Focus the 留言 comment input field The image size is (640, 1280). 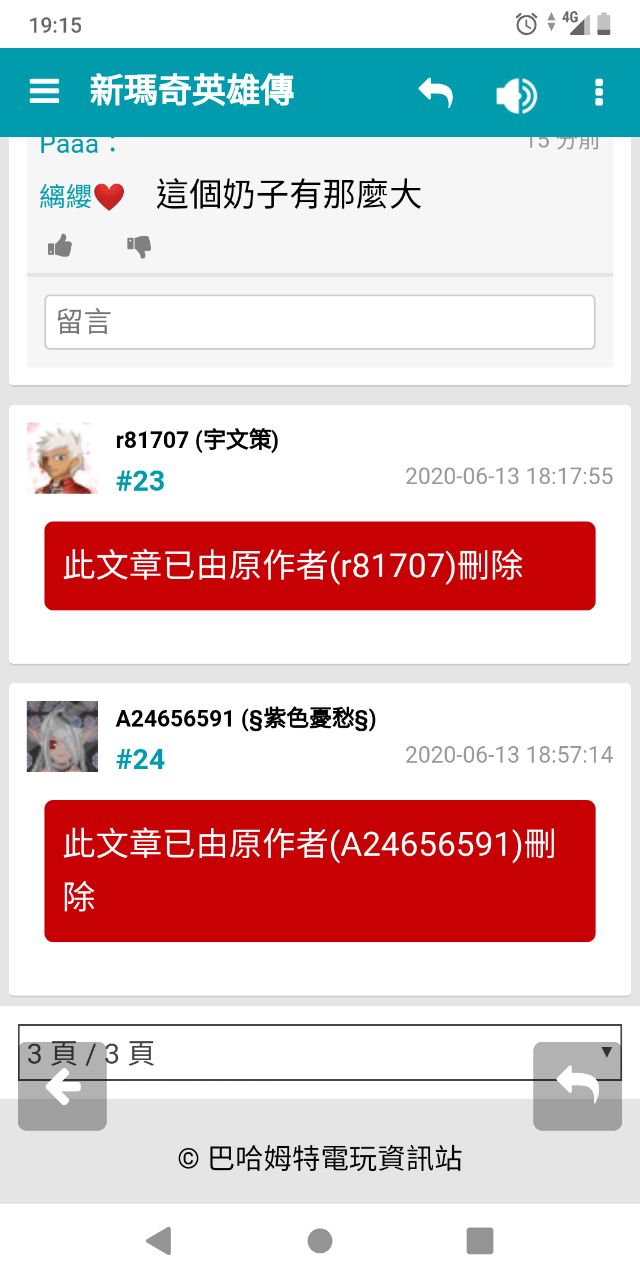[x=320, y=322]
